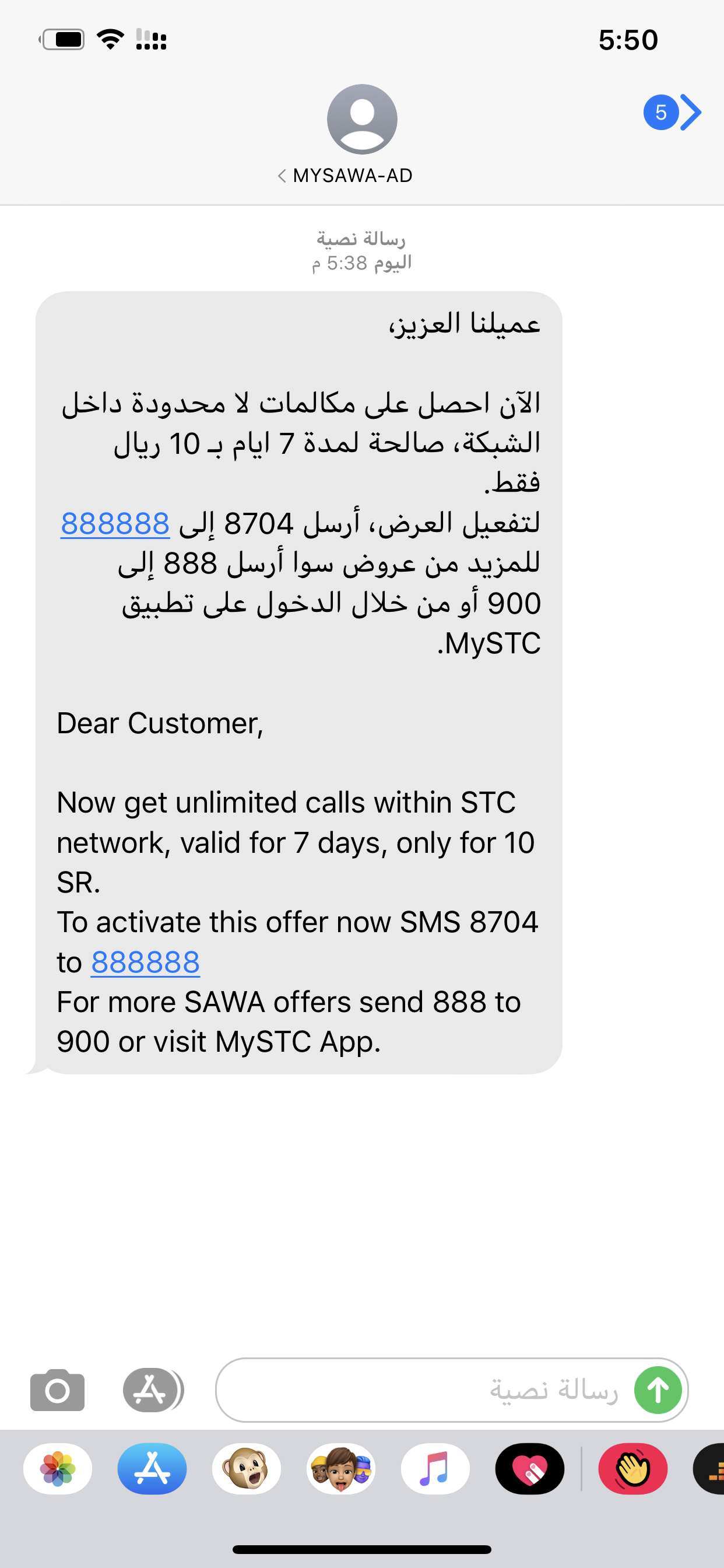Open the camera to attach a photo

pos(57,1390)
